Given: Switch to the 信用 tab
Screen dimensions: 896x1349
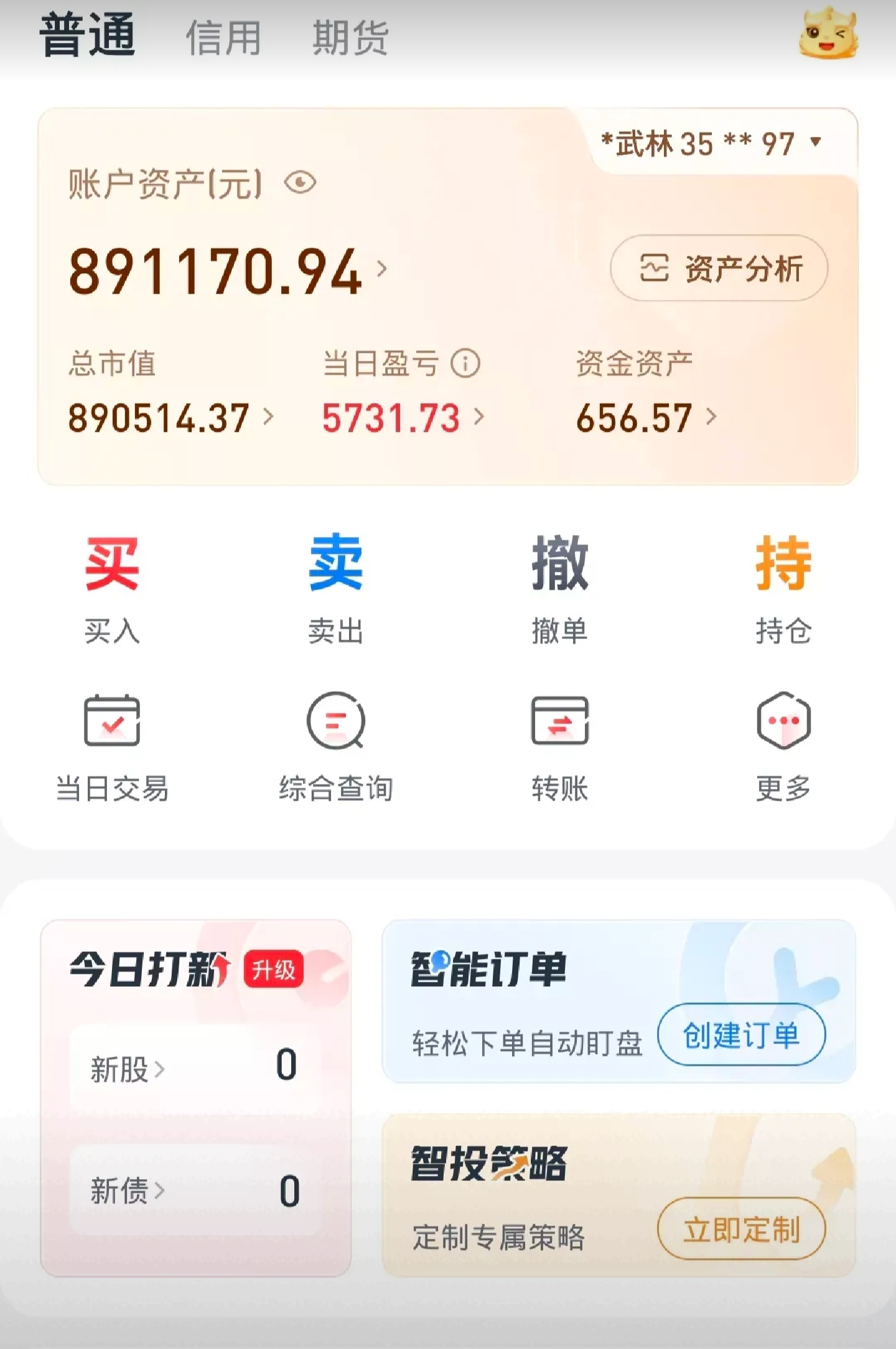Looking at the screenshot, I should (223, 39).
